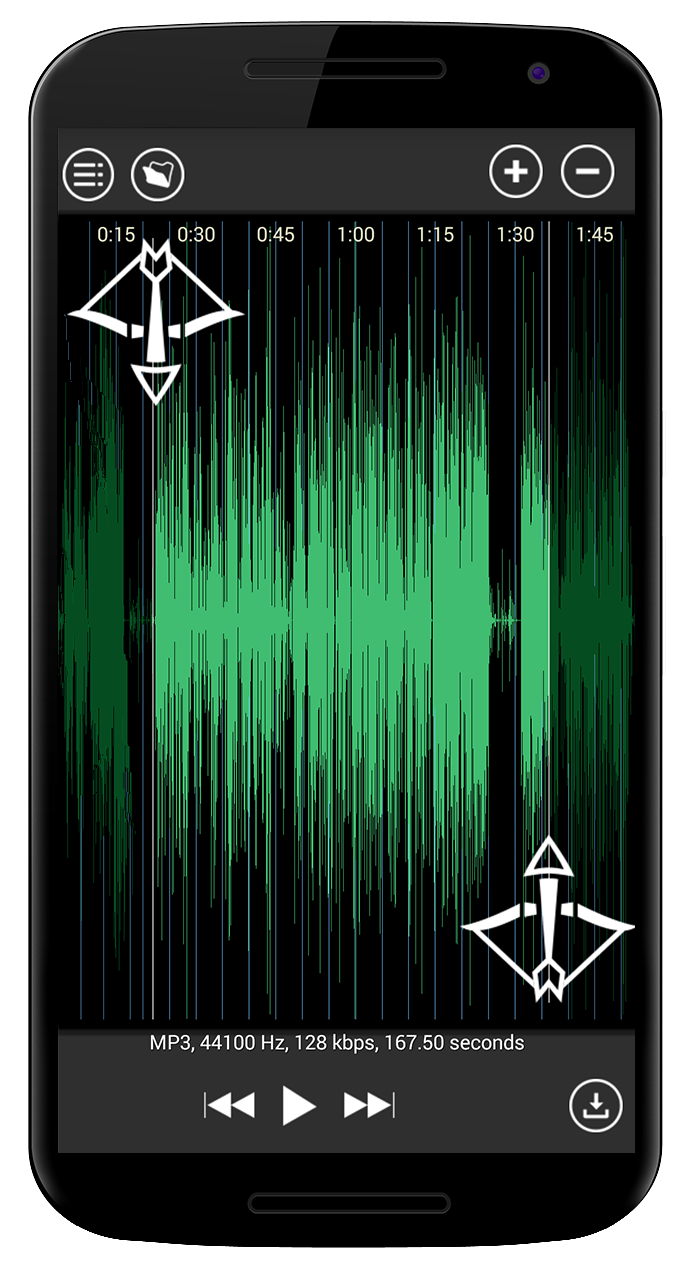Zoom out of the waveform
Screen dimensions: 696x1269
[587, 172]
